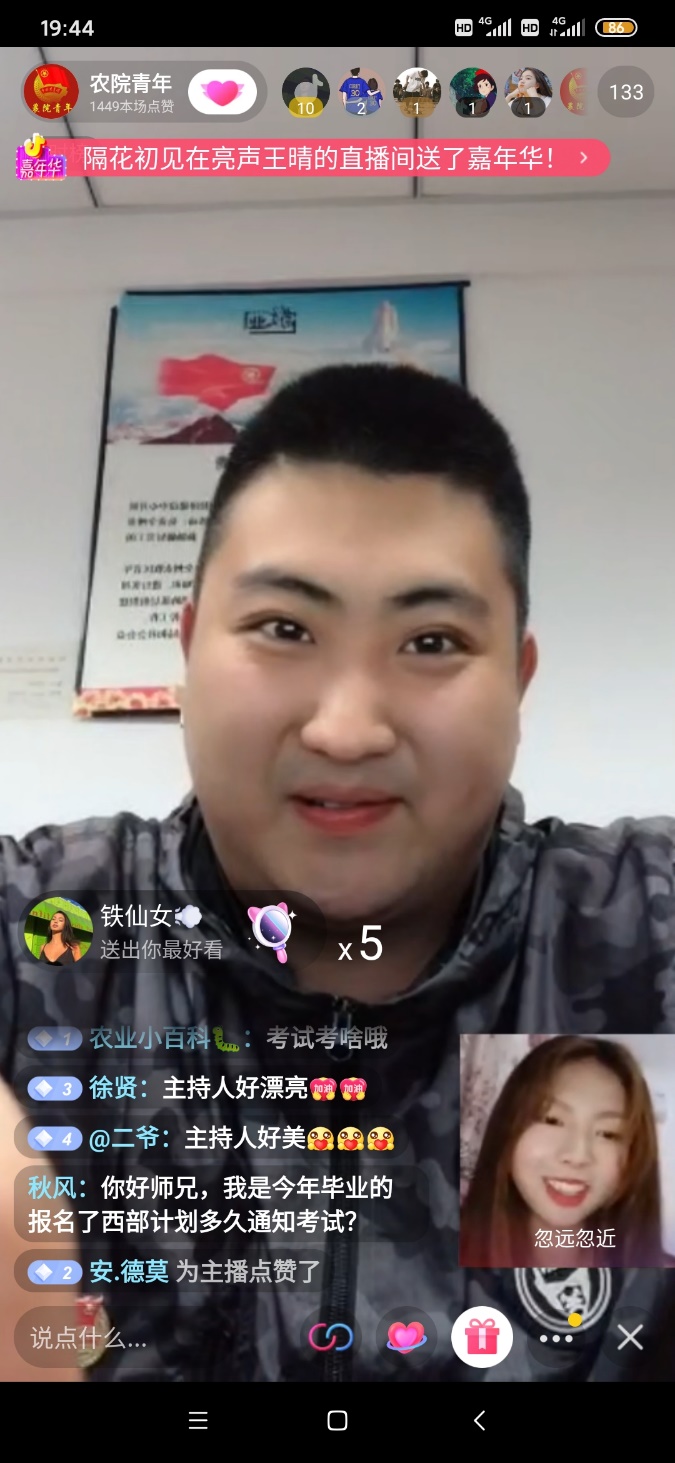View the top viewer avatar with 10 badge
675x1463 pixels.
[x=306, y=92]
